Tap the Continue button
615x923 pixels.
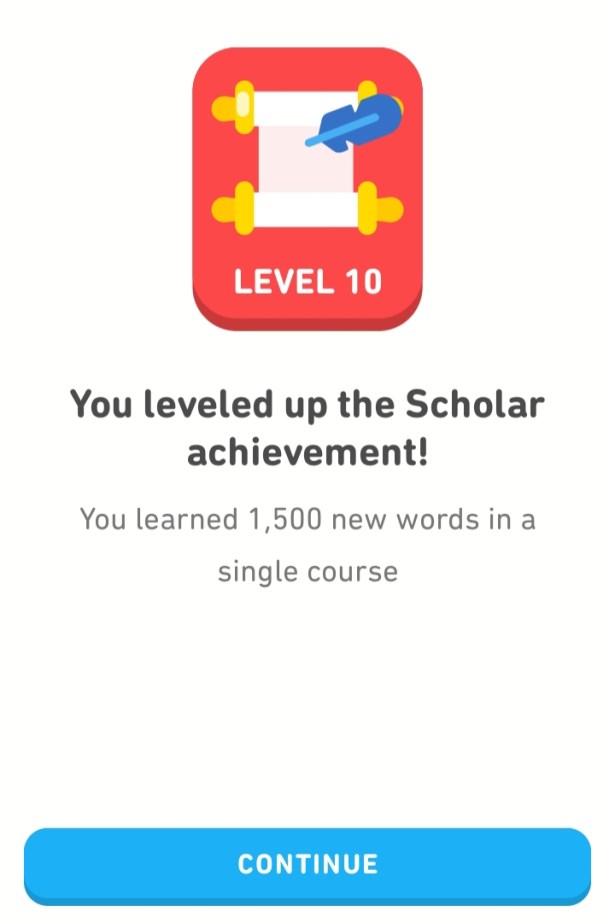[307, 864]
